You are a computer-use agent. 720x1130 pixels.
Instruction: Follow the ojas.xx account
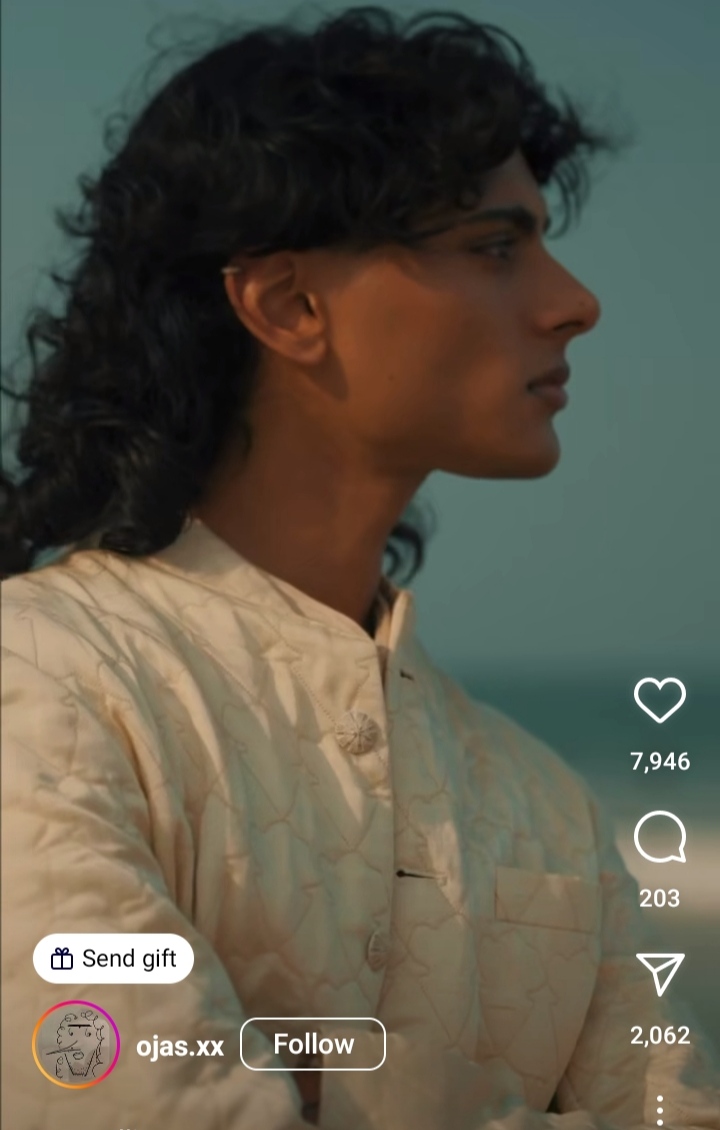pyautogui.click(x=313, y=1044)
